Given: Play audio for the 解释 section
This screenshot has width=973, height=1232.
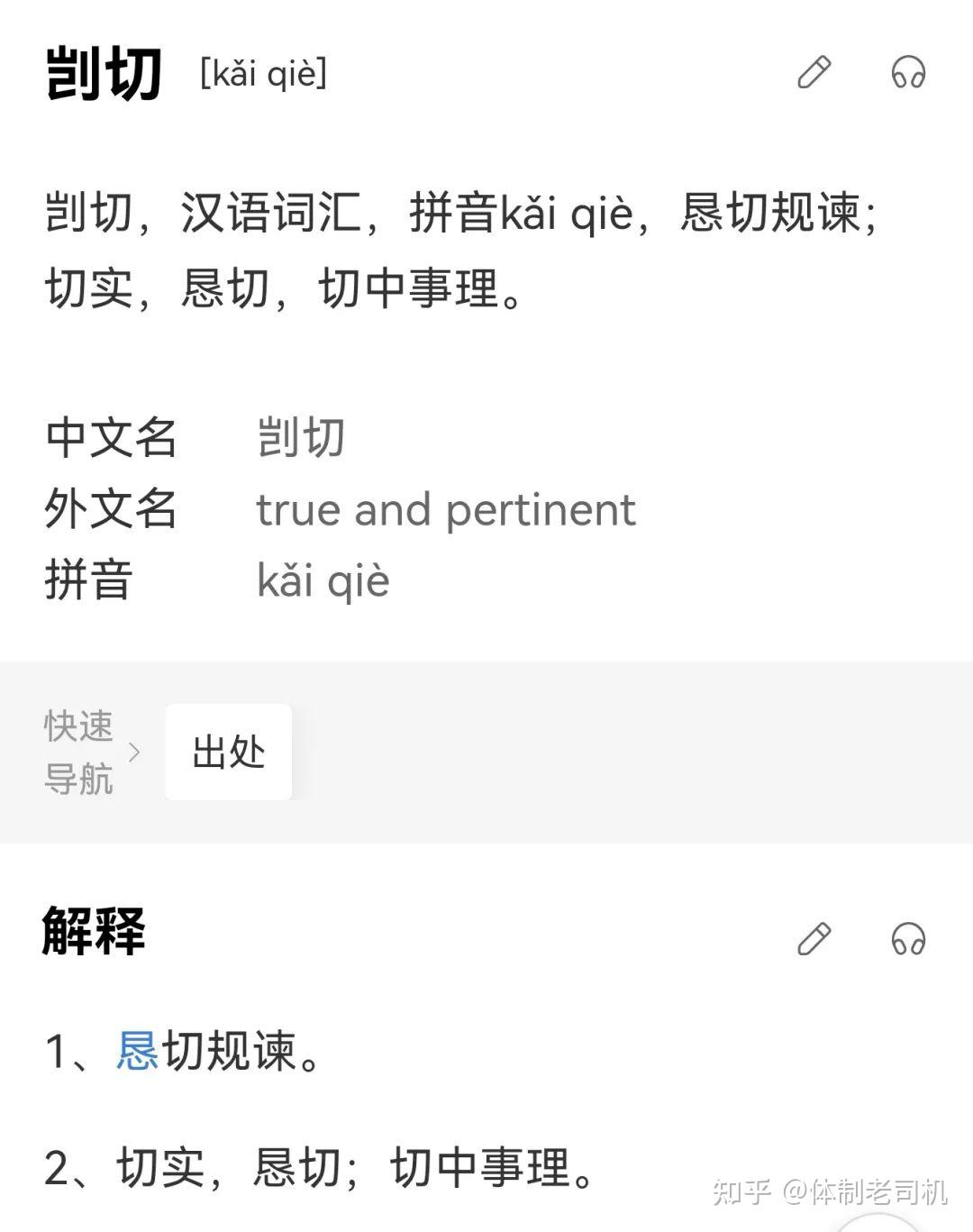Looking at the screenshot, I should 908,938.
